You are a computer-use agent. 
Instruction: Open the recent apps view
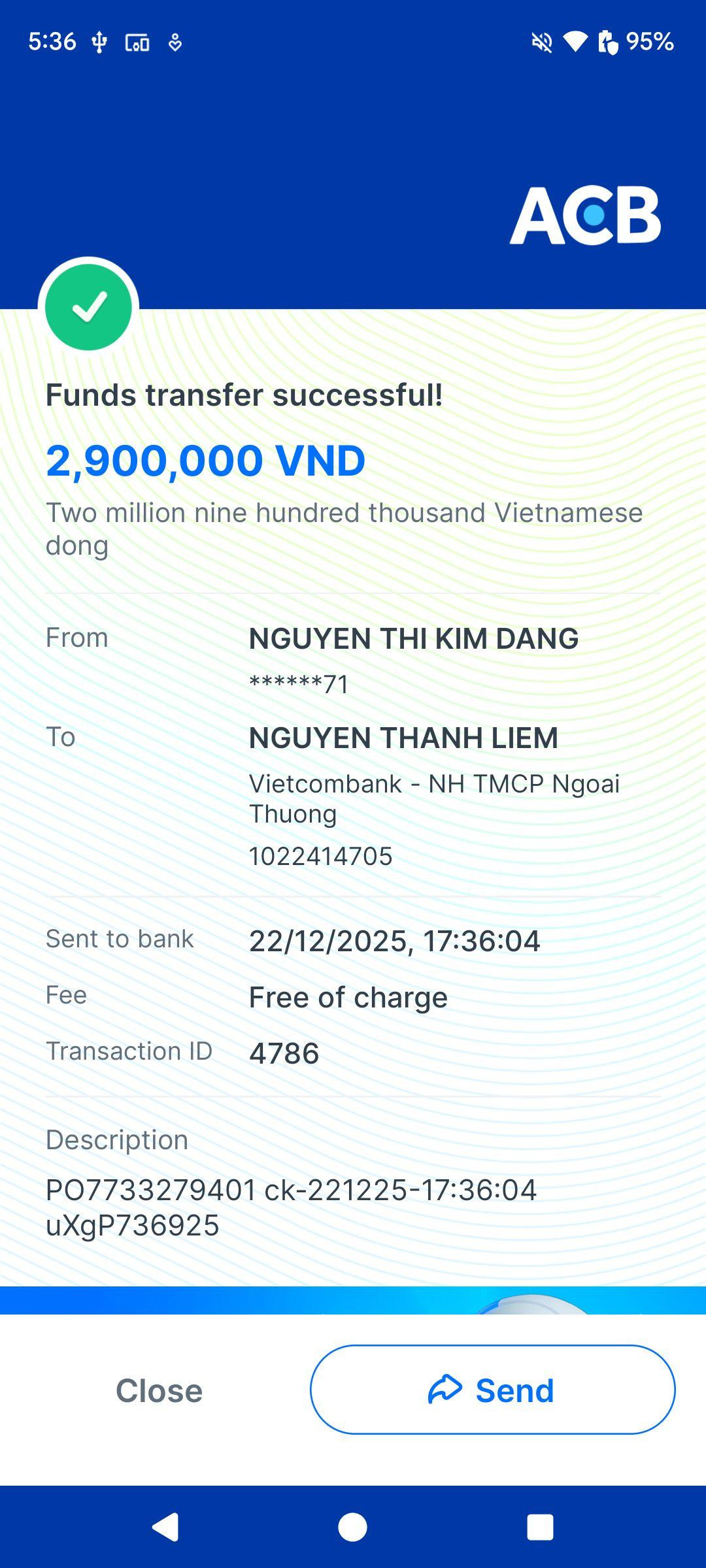(x=540, y=1527)
